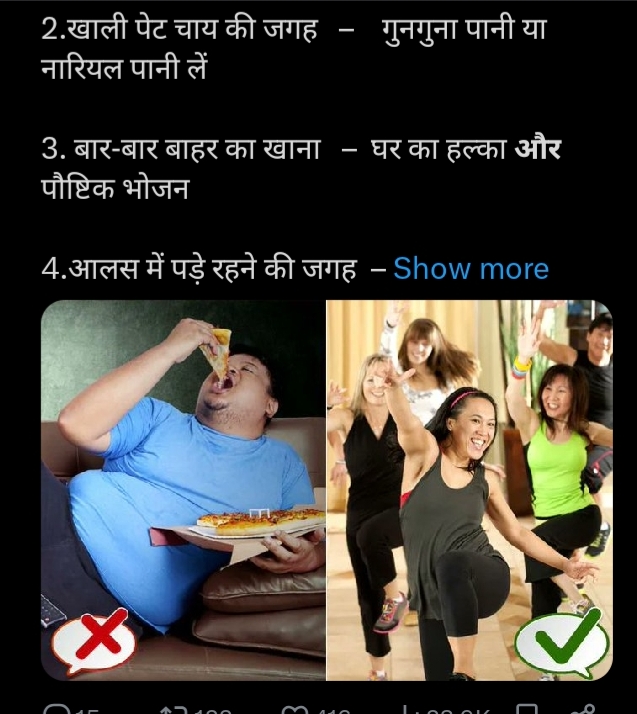Viewport: 637px width, 714px height.
Task: Expand the post with Show more
Action: coord(471,269)
